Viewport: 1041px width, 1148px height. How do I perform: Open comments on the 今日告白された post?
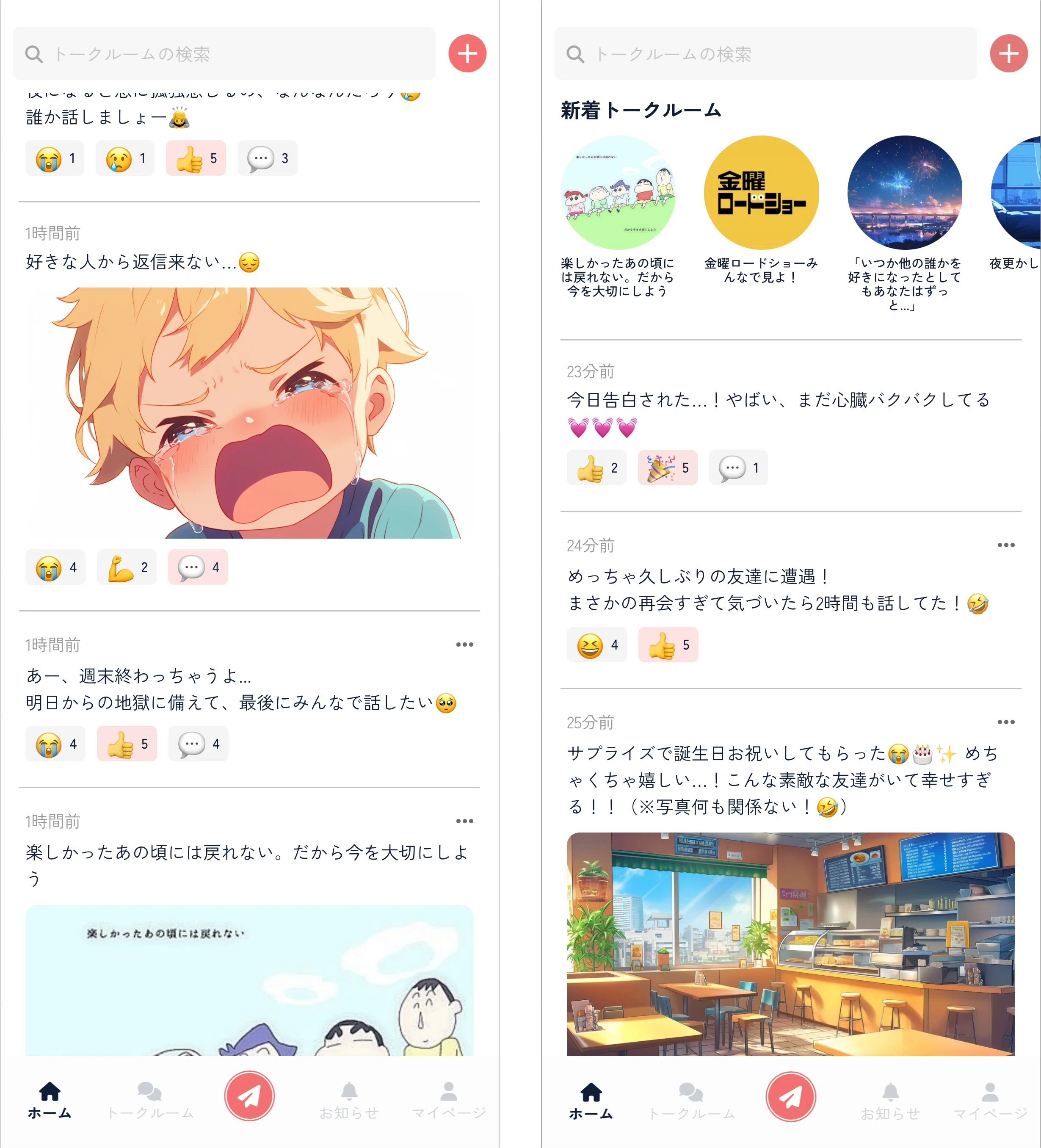[737, 468]
